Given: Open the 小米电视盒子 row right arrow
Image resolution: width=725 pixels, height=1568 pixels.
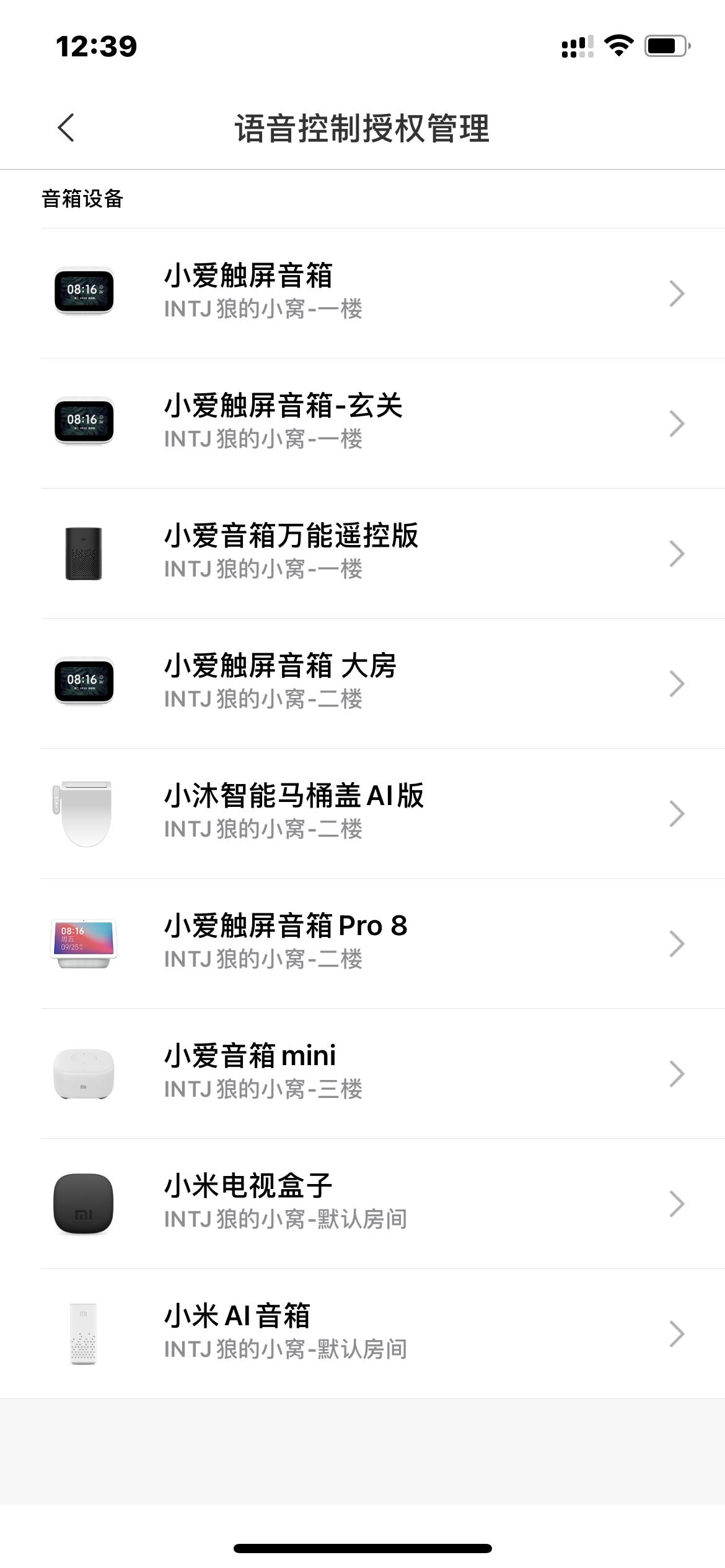Looking at the screenshot, I should coord(677,1203).
